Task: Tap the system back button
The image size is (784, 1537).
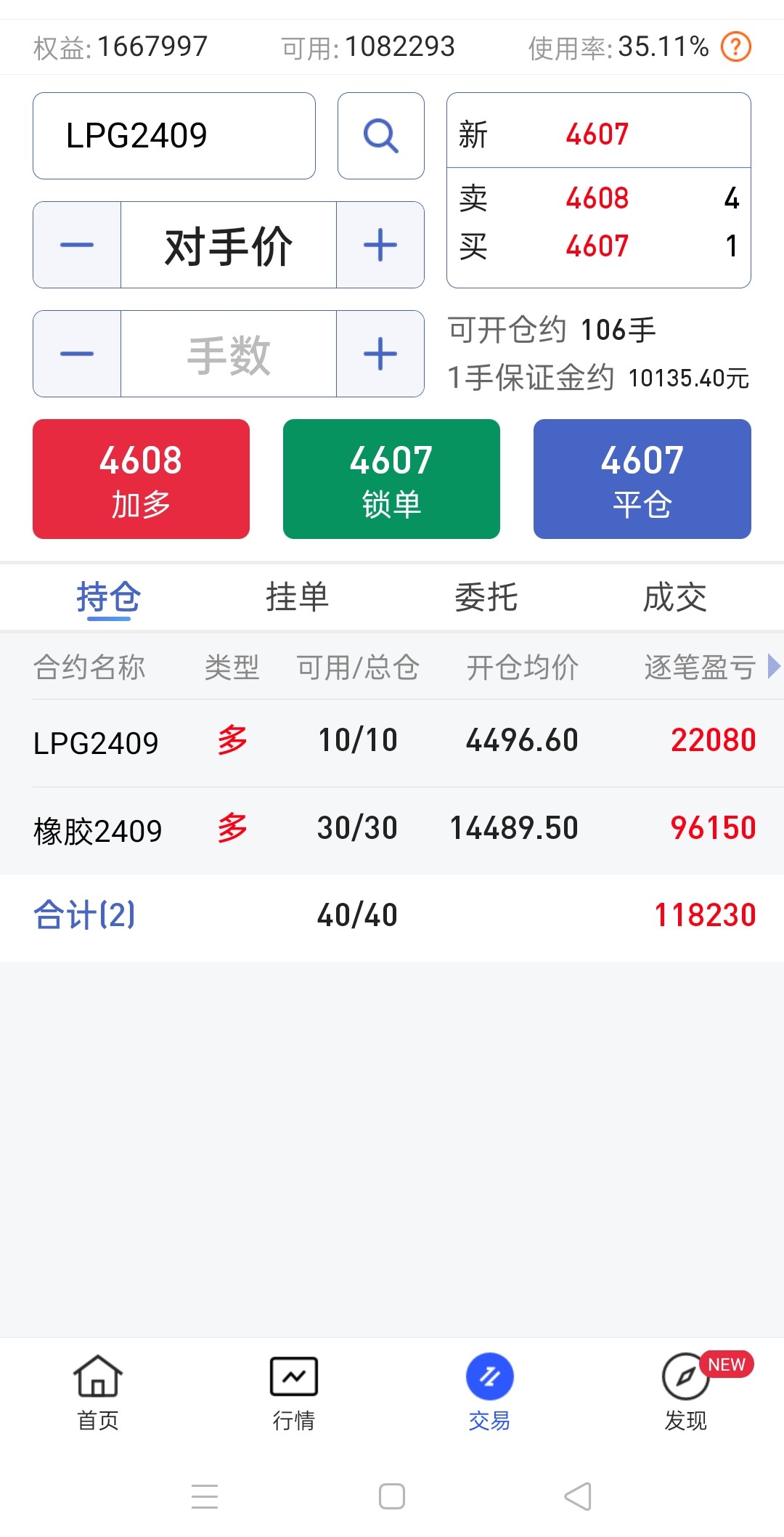Action: [578, 1496]
